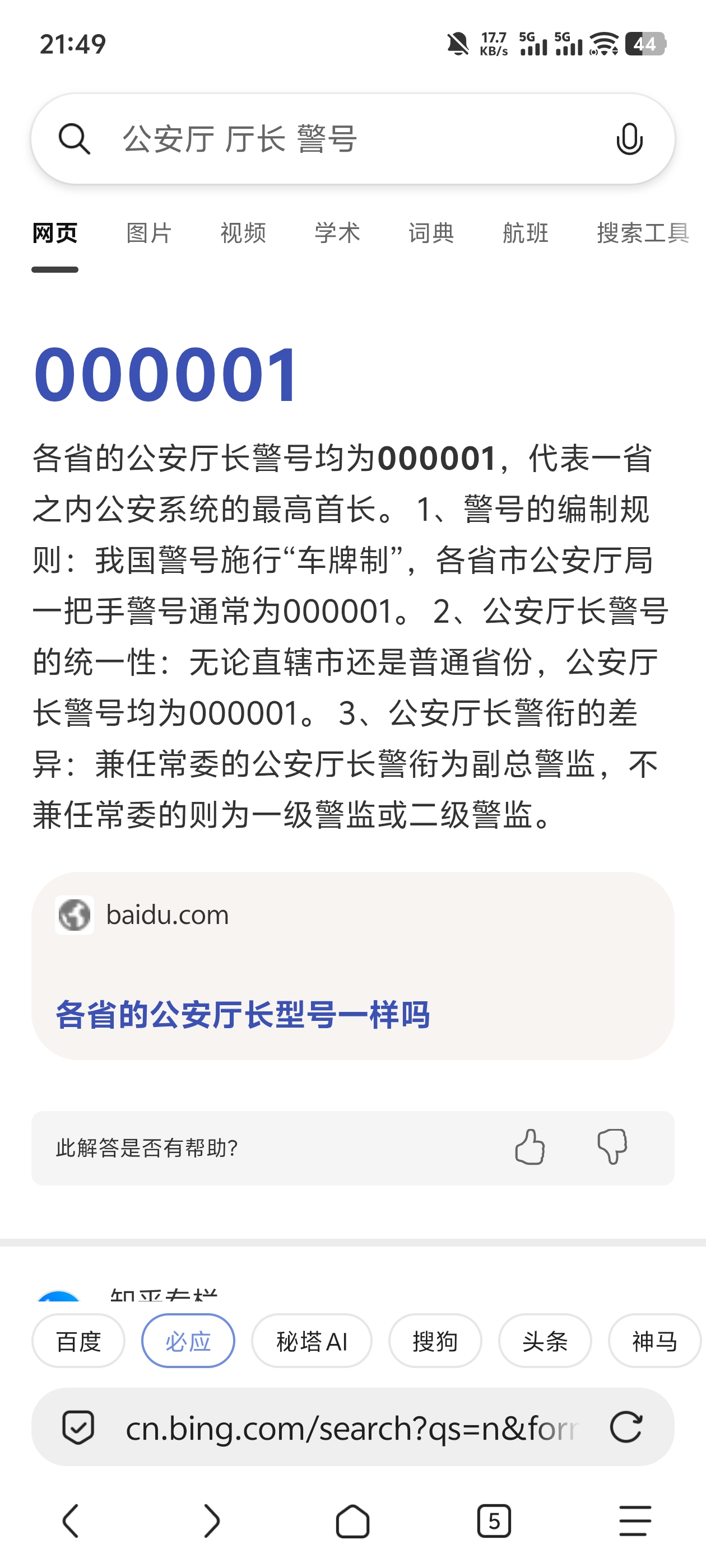The height and width of the screenshot is (1568, 706).
Task: Open 搜索工具 options
Action: [x=642, y=232]
